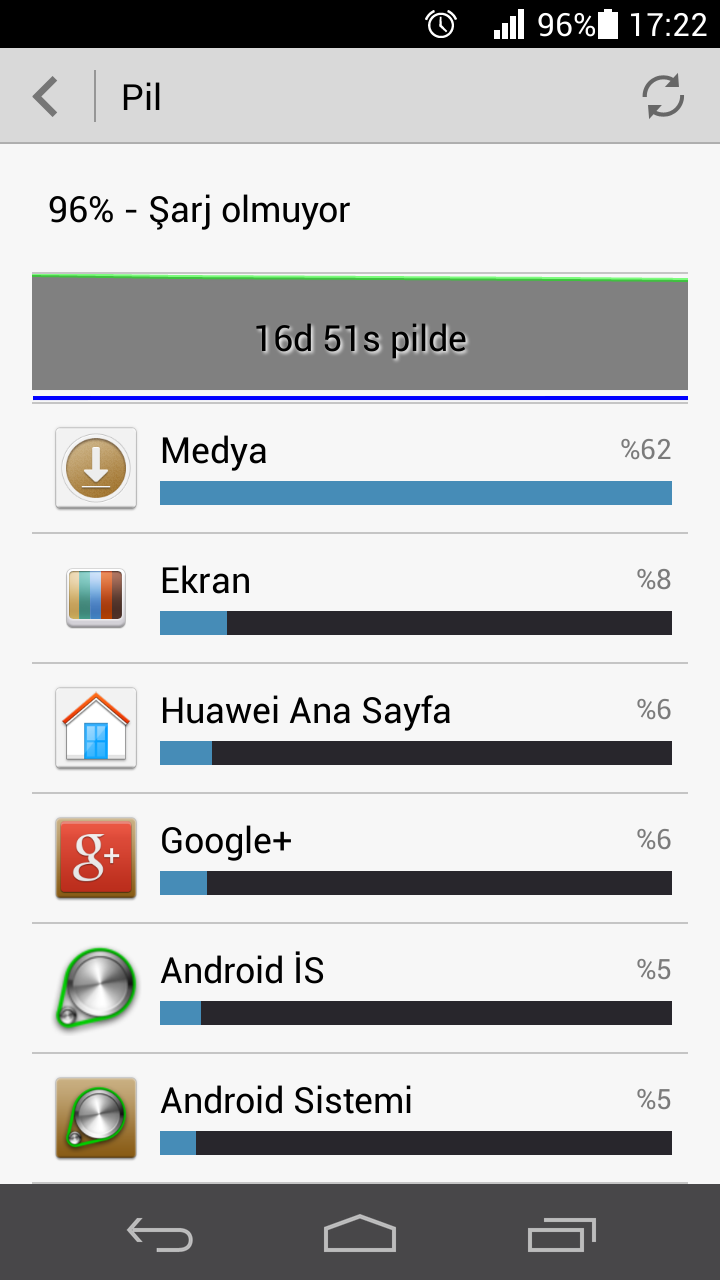This screenshot has width=720, height=1280.
Task: Go back from the Pil screen
Action: click(x=46, y=98)
